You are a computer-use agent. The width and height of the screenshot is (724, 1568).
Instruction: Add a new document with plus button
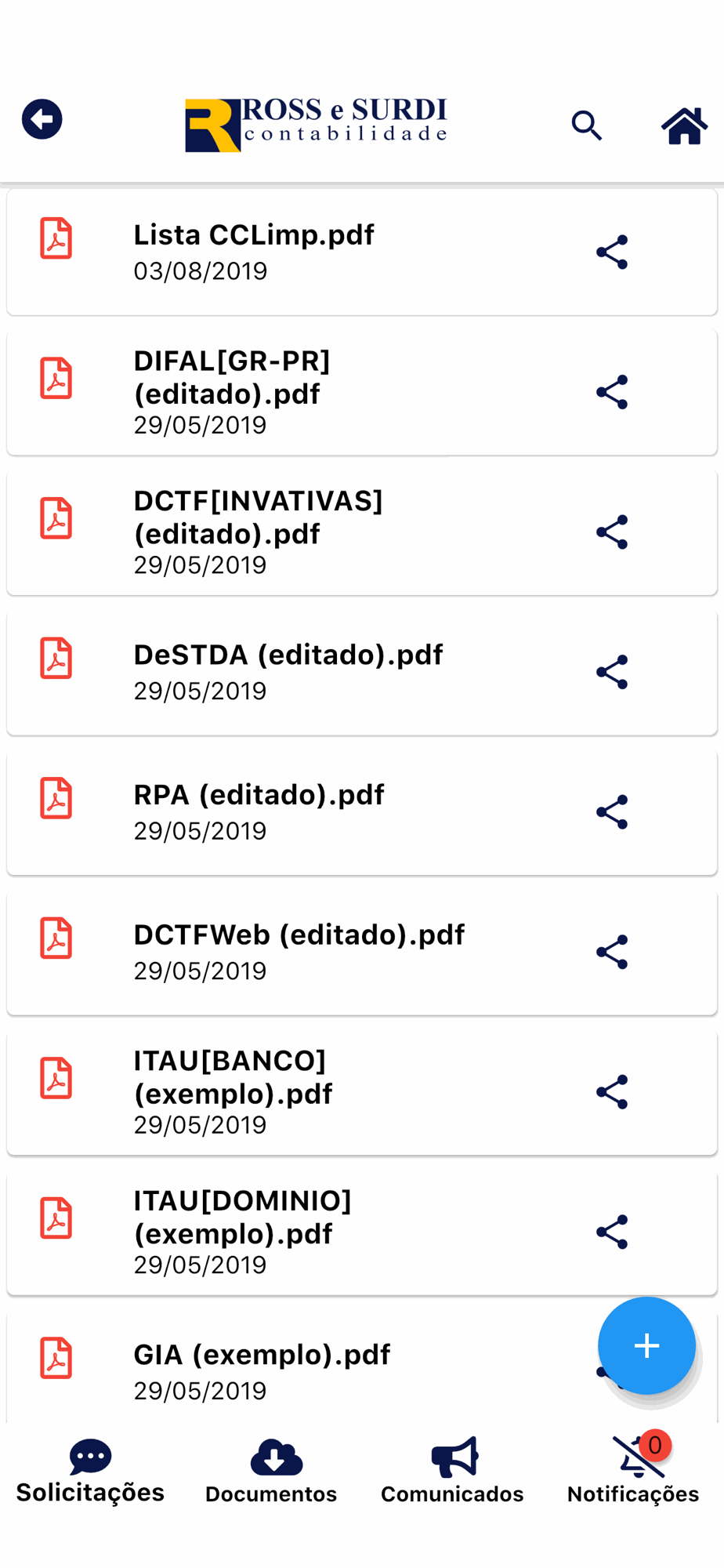(646, 1345)
